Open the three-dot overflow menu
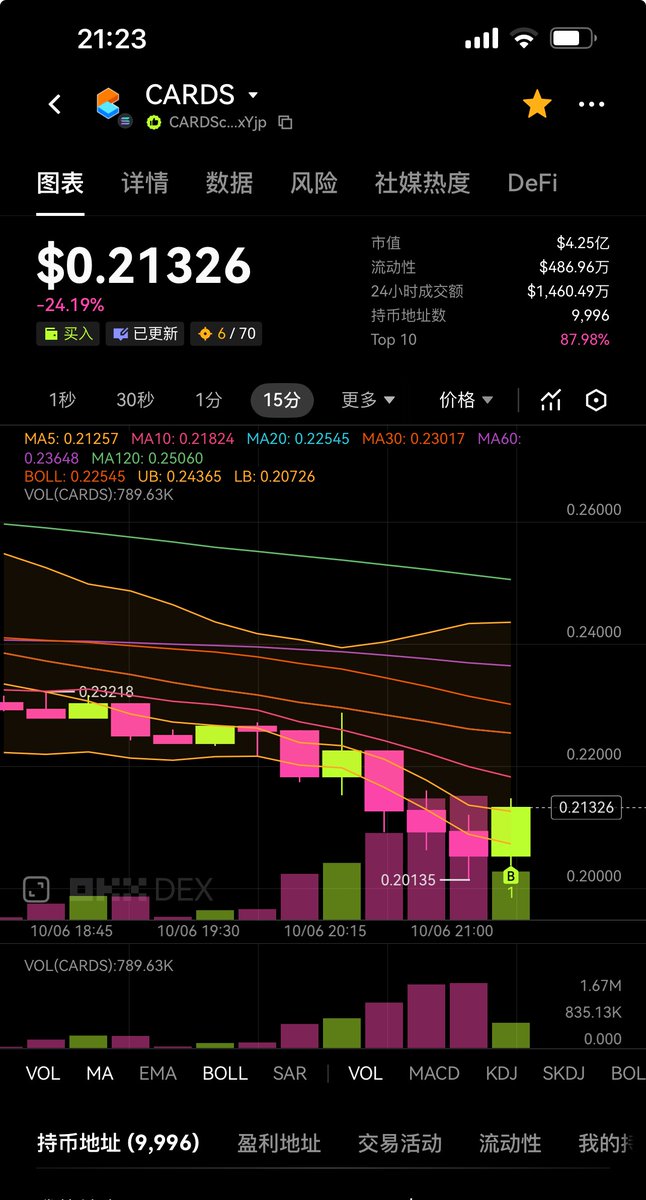The height and width of the screenshot is (1200, 646). (591, 104)
